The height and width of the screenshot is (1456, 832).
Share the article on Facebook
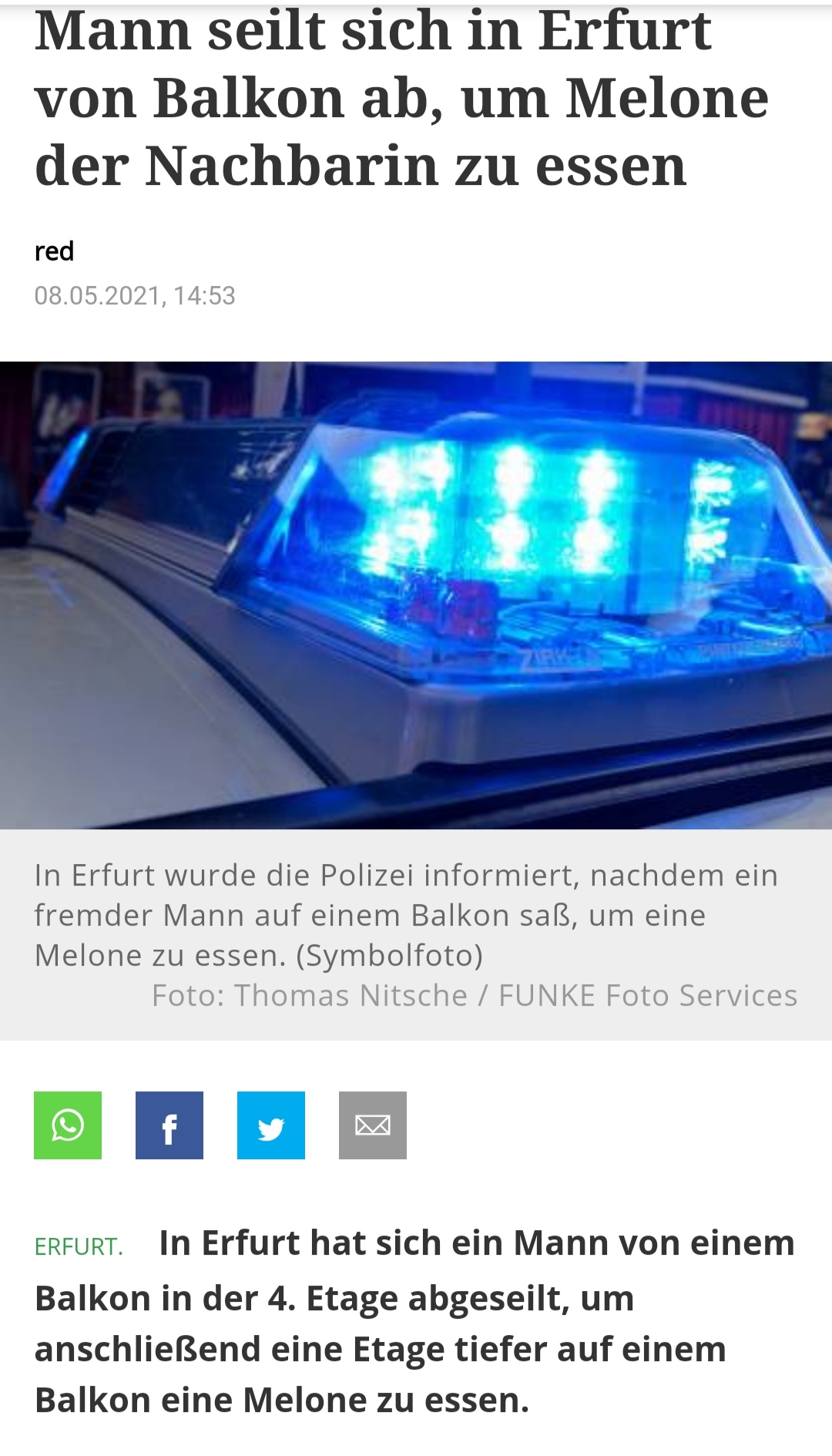[x=169, y=1125]
